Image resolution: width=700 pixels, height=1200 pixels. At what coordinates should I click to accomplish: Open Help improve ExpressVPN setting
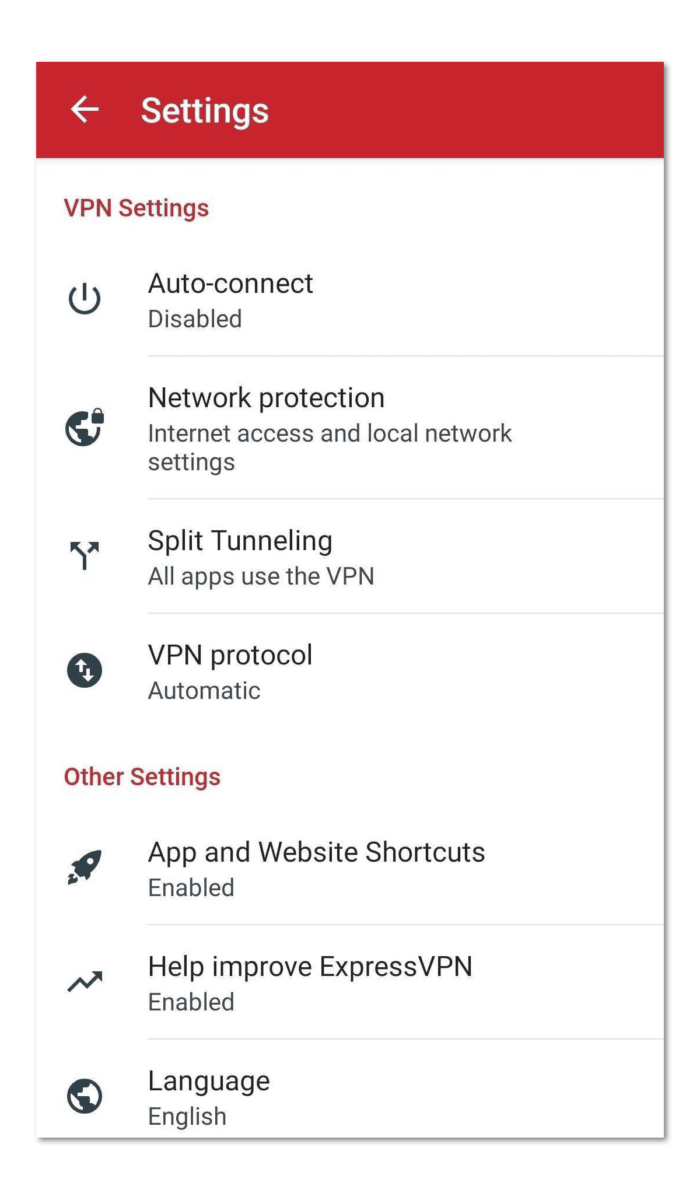click(350, 982)
